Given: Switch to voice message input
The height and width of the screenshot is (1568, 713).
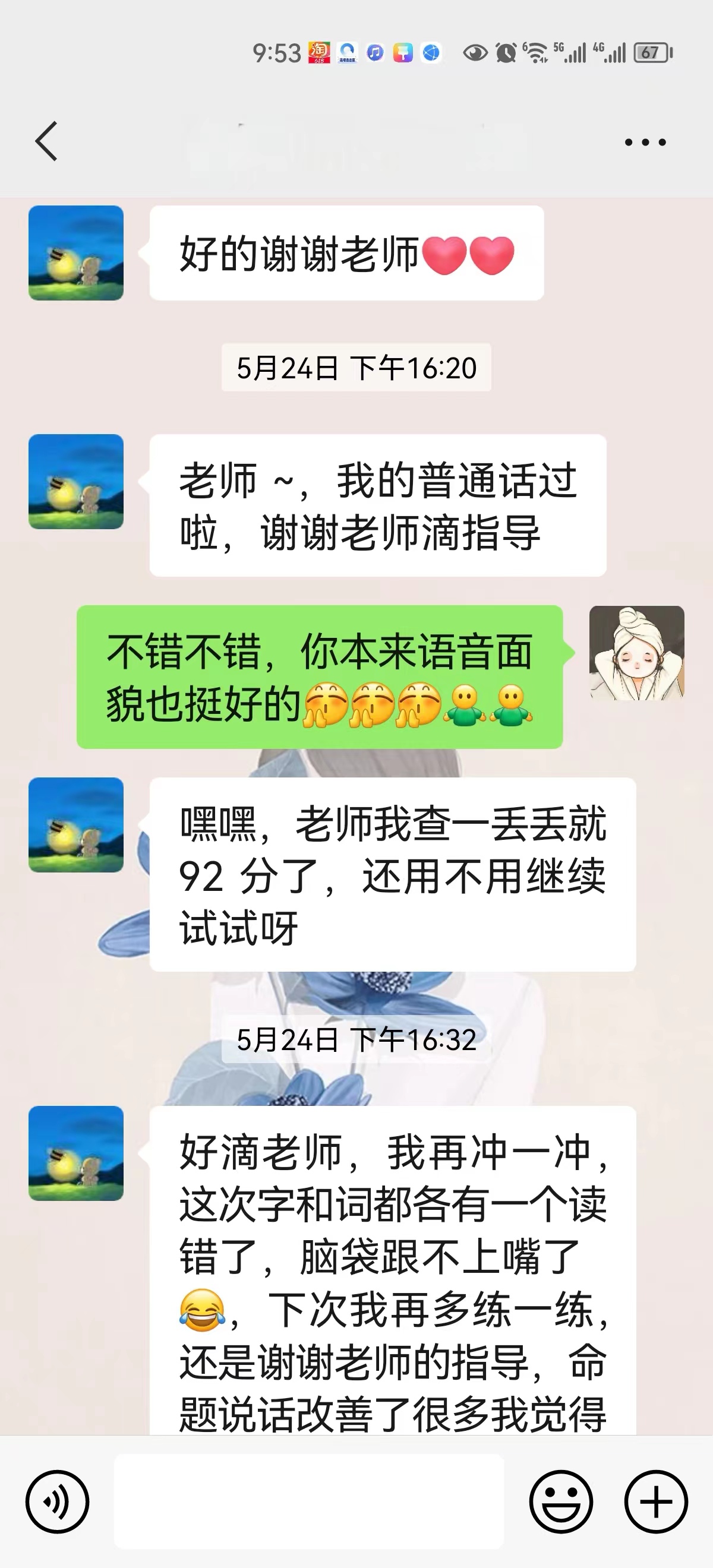Looking at the screenshot, I should pyautogui.click(x=57, y=1501).
